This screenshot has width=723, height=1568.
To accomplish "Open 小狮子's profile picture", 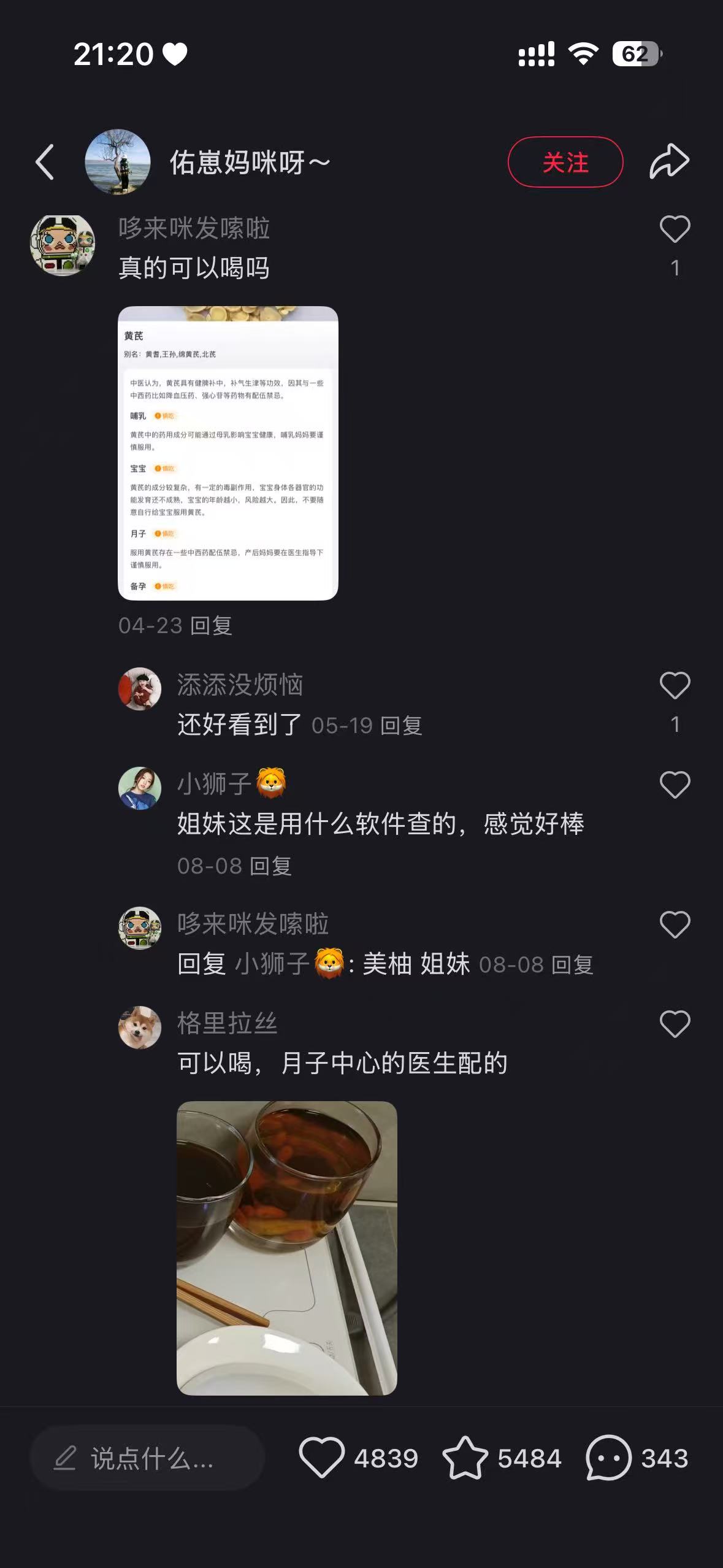I will coord(140,788).
